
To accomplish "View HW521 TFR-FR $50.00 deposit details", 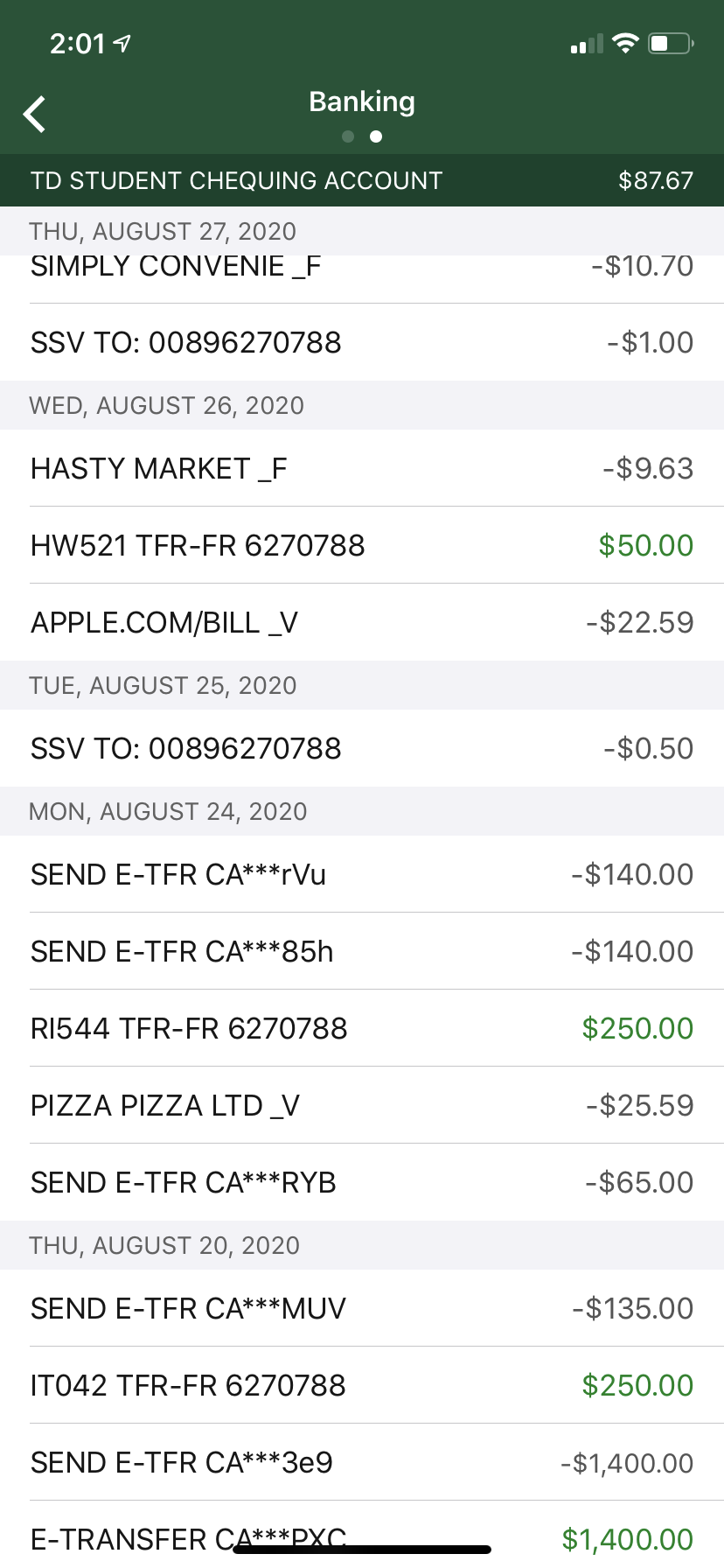I will click(x=362, y=545).
